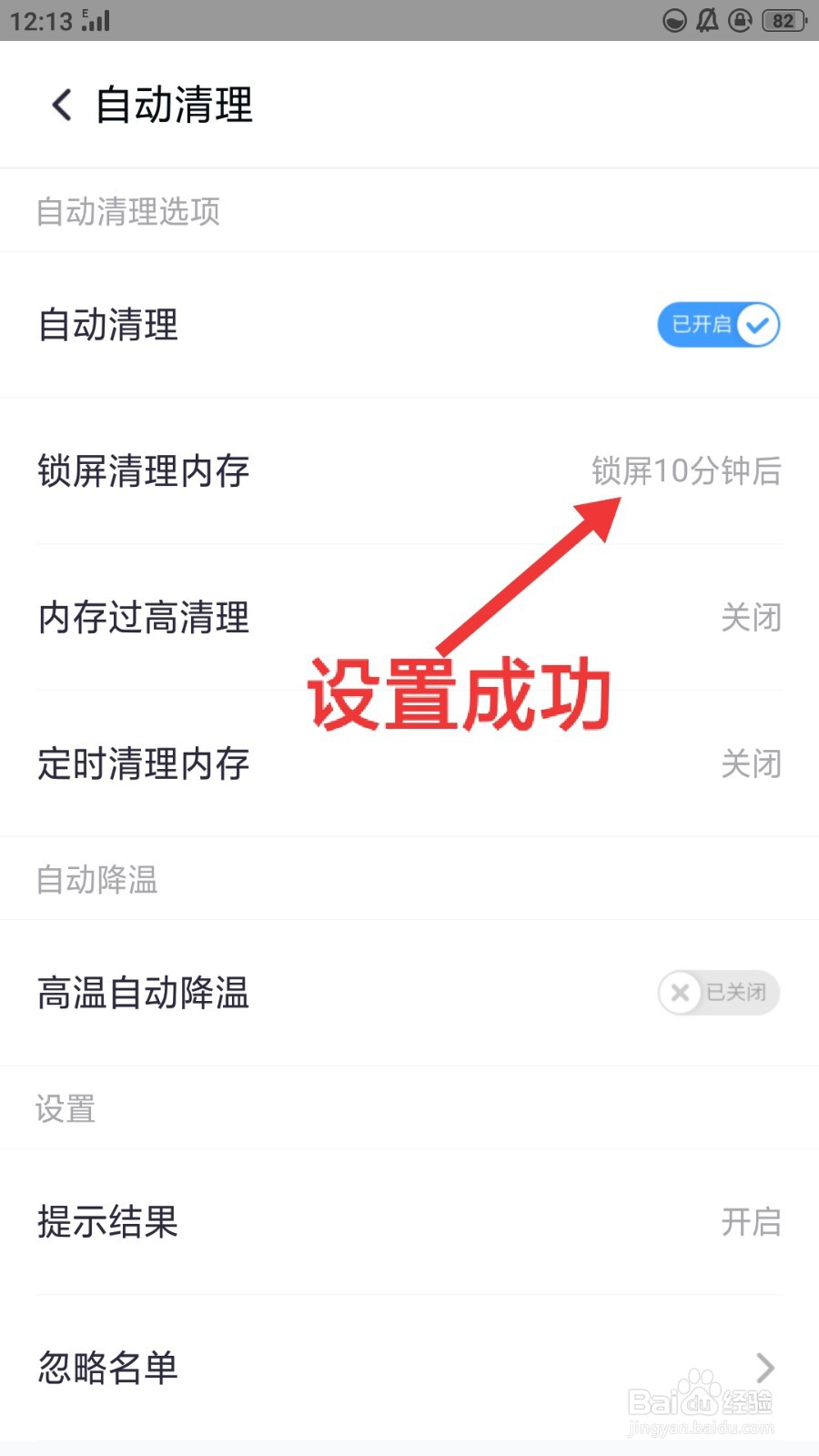819x1456 pixels.
Task: Select the 设置 section header
Action: (x=65, y=1107)
